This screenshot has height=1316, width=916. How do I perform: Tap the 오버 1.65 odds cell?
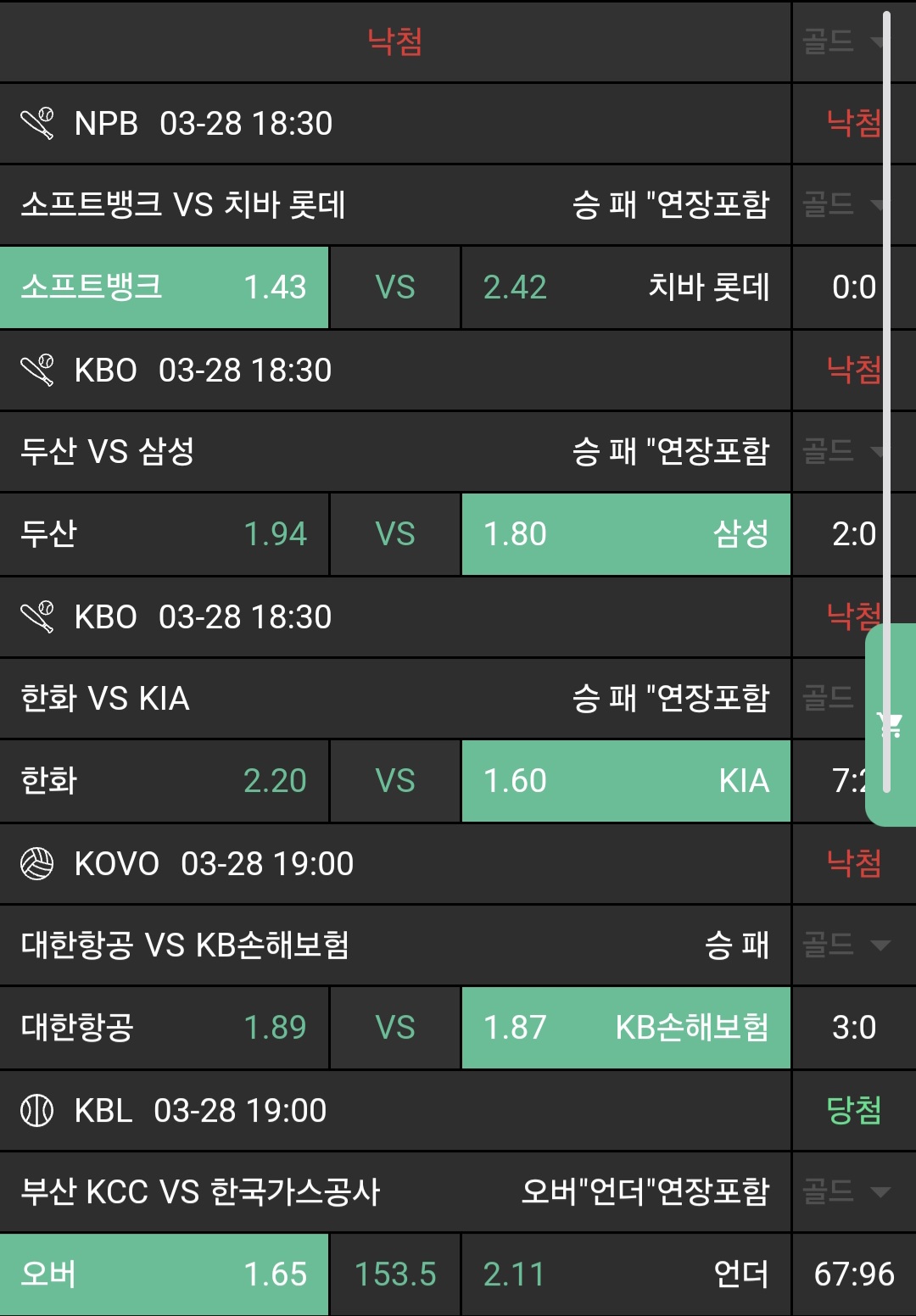(x=164, y=1274)
